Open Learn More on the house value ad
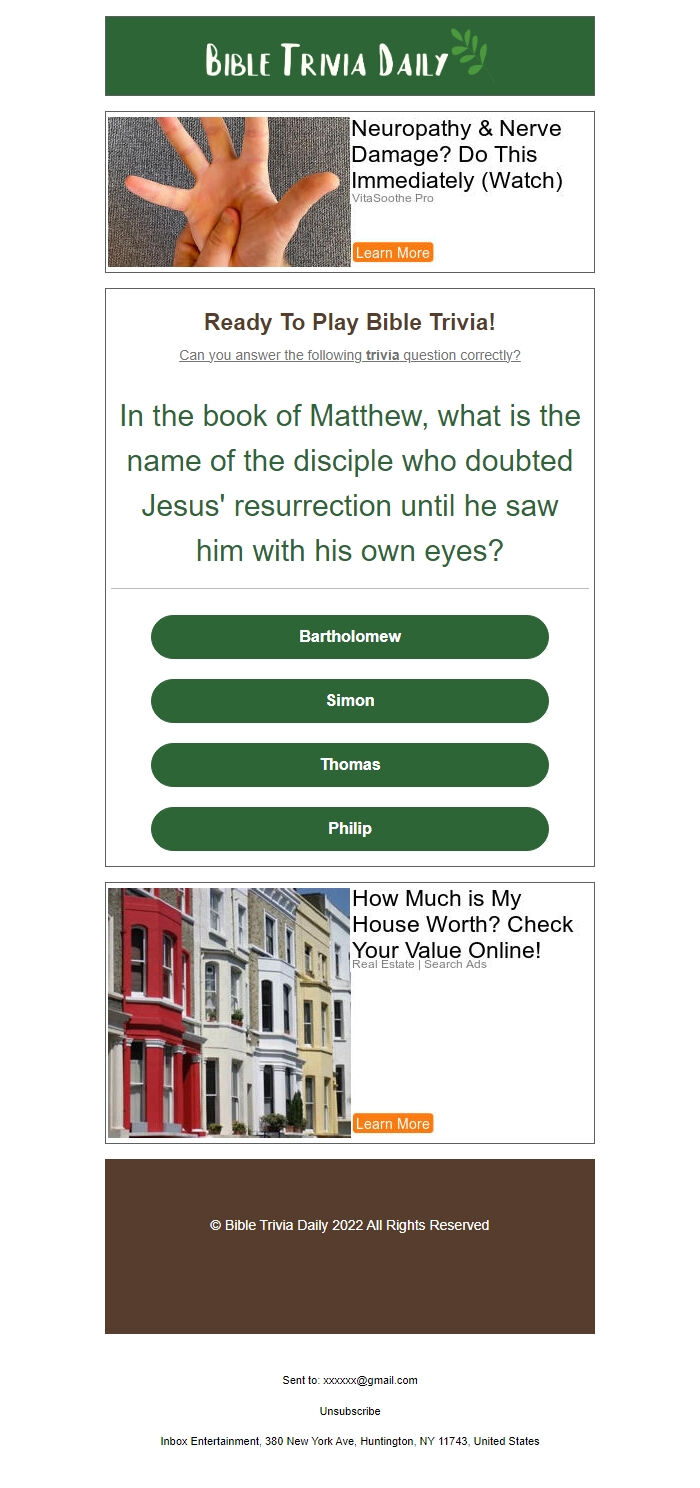 coord(393,1124)
